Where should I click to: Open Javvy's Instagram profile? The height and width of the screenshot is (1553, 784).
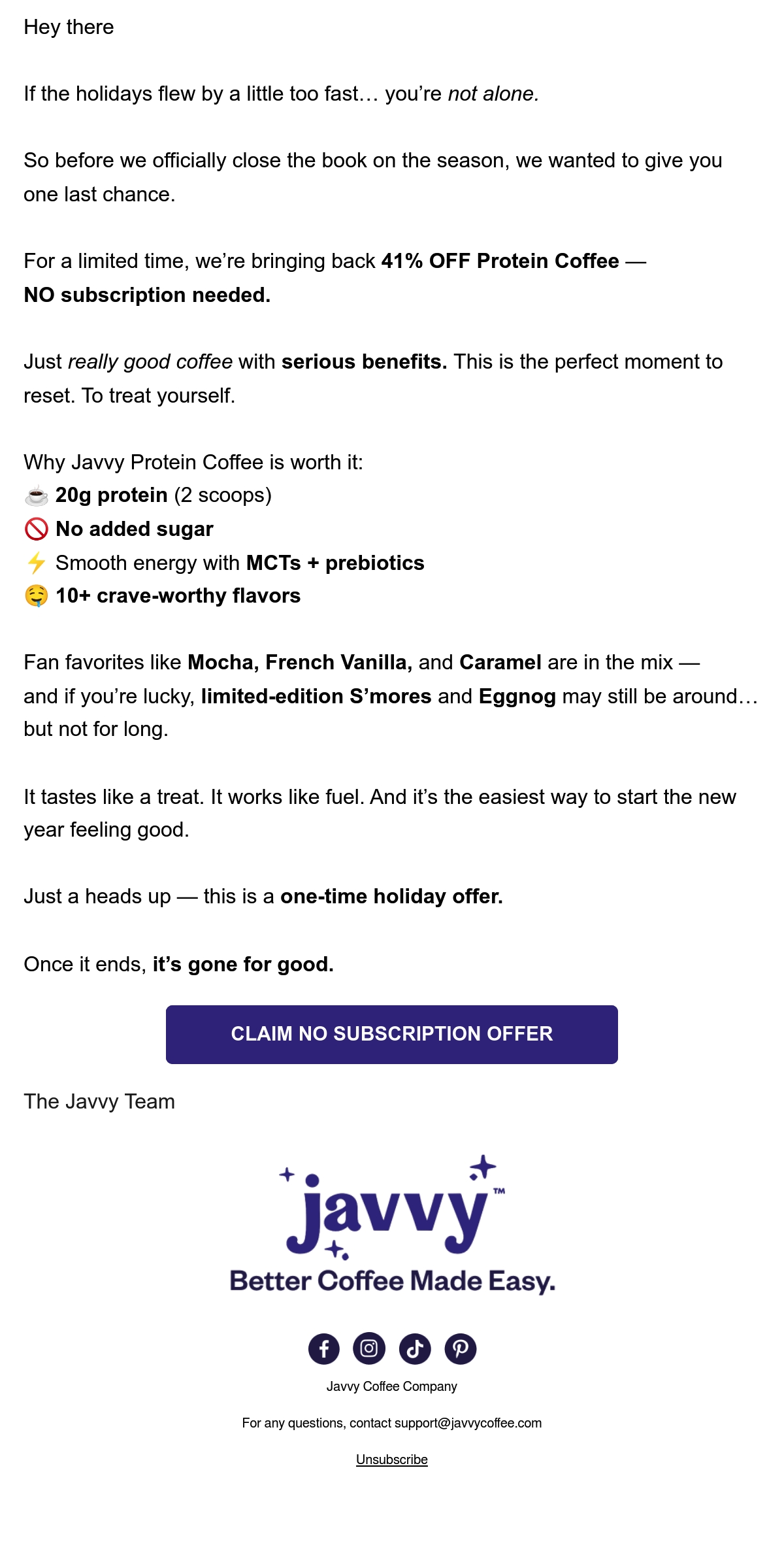pos(369,1348)
